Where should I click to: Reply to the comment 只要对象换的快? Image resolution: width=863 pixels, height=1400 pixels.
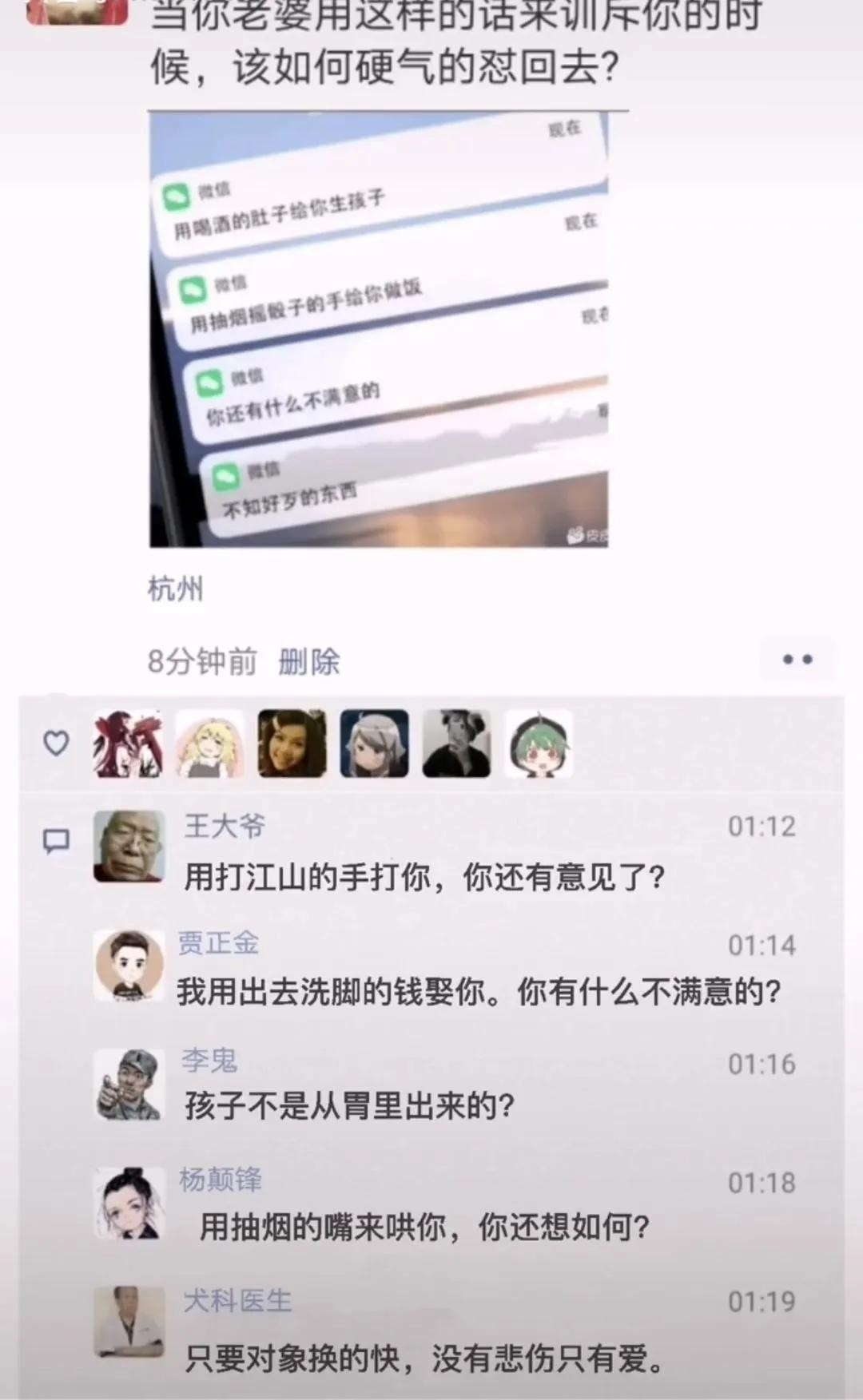(424, 1357)
